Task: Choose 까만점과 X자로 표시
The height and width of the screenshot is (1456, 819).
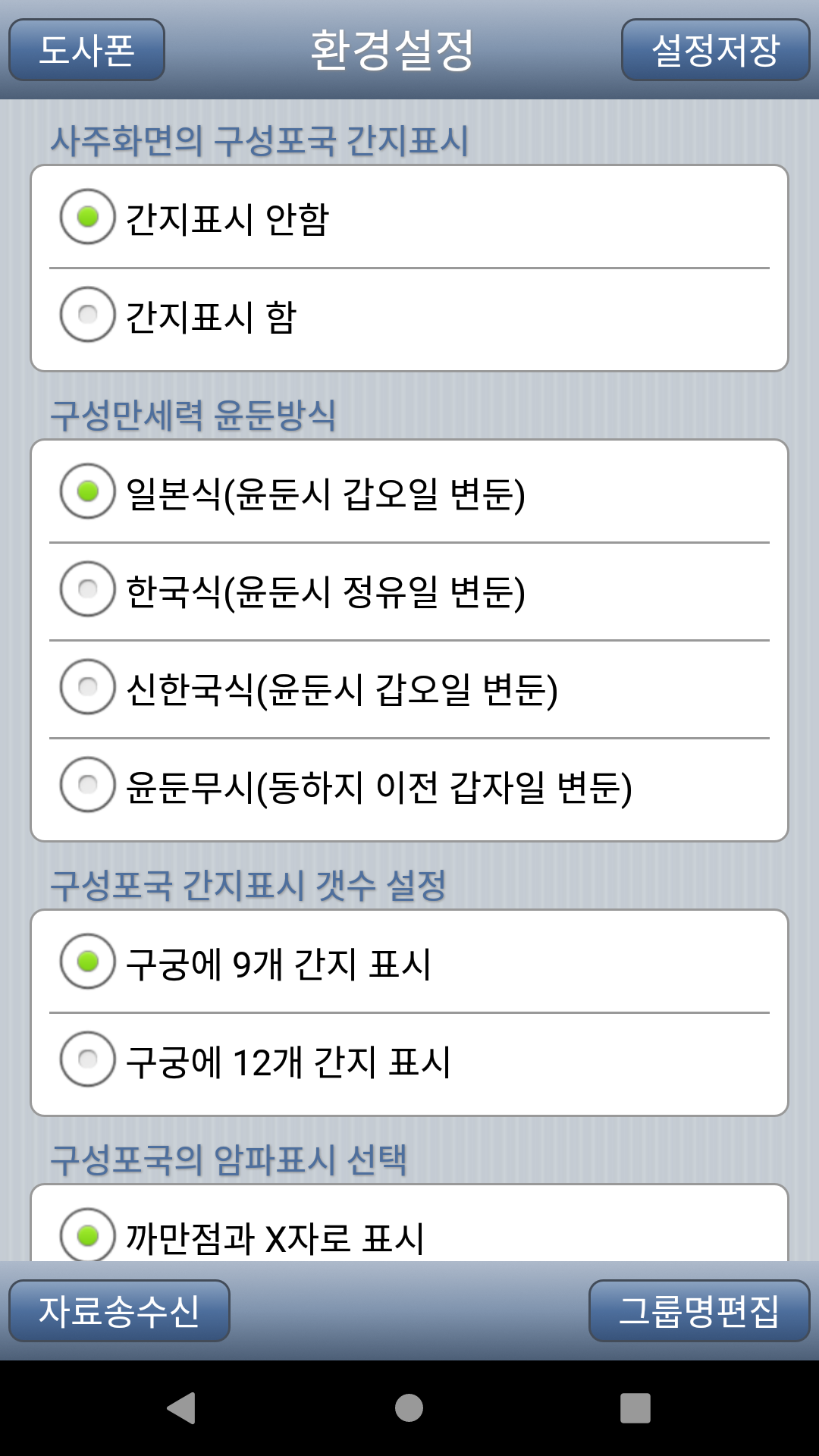Action: [x=88, y=1235]
